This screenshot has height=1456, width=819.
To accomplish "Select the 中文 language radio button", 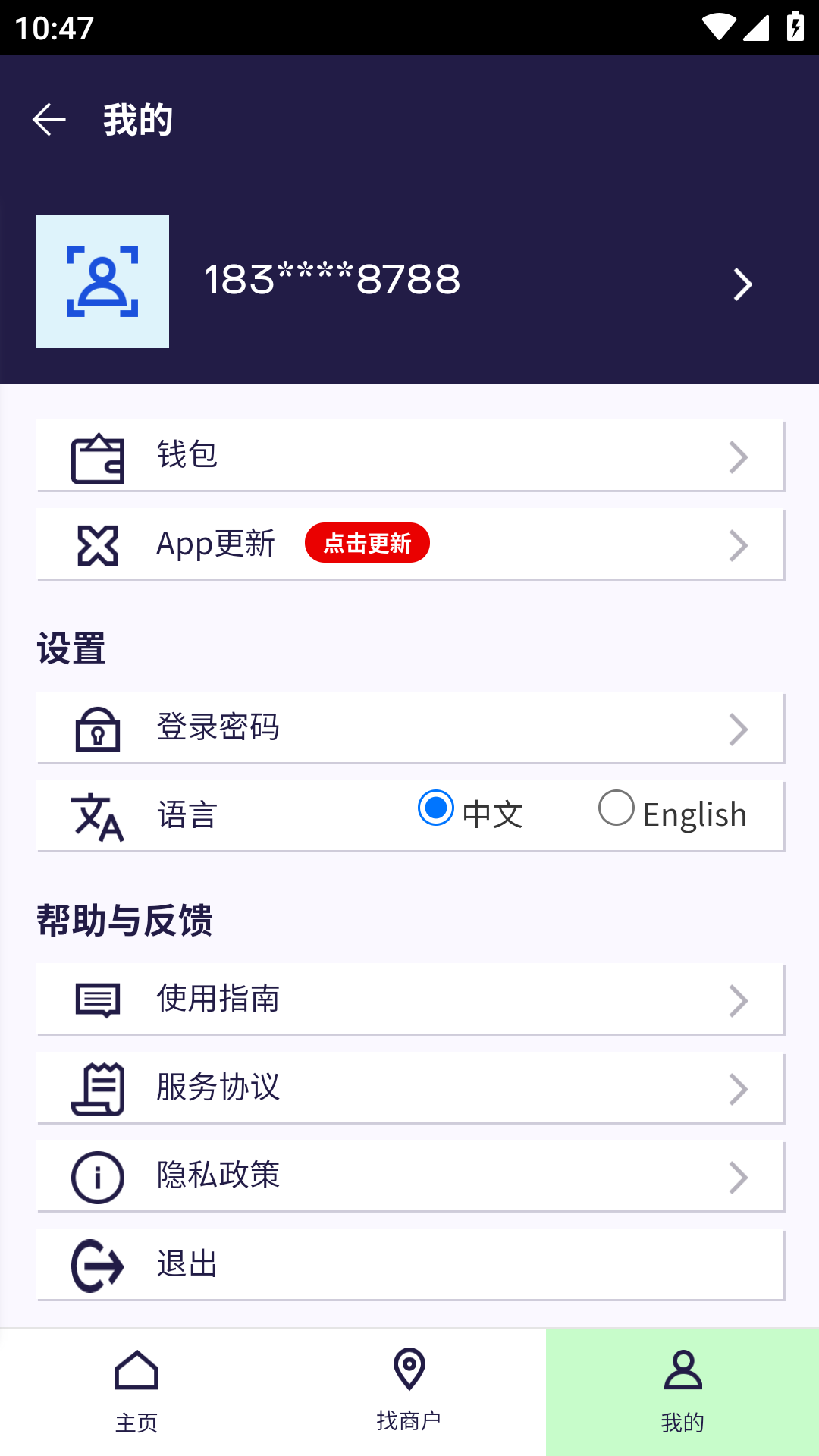I will (435, 811).
